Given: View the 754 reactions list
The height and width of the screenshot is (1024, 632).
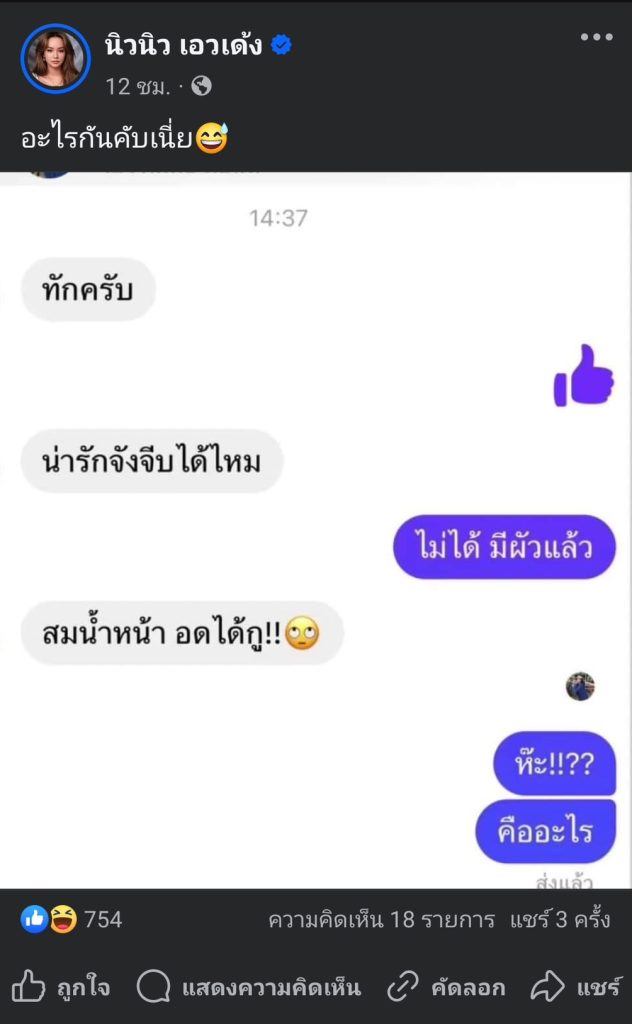Looking at the screenshot, I should pos(72,919).
